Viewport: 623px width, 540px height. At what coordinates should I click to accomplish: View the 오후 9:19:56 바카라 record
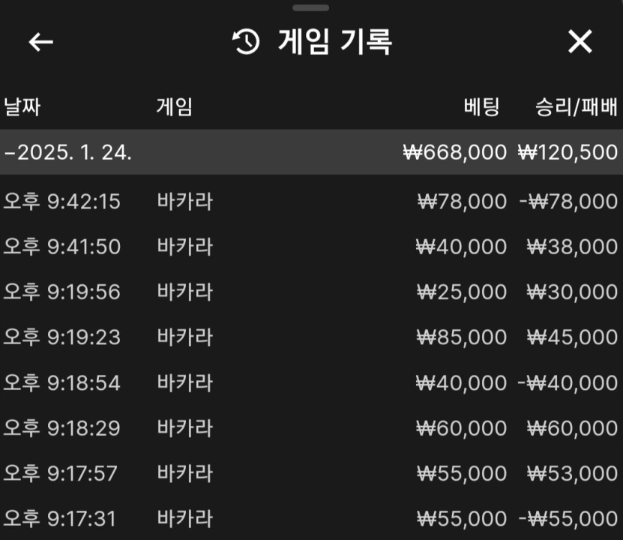(310, 291)
